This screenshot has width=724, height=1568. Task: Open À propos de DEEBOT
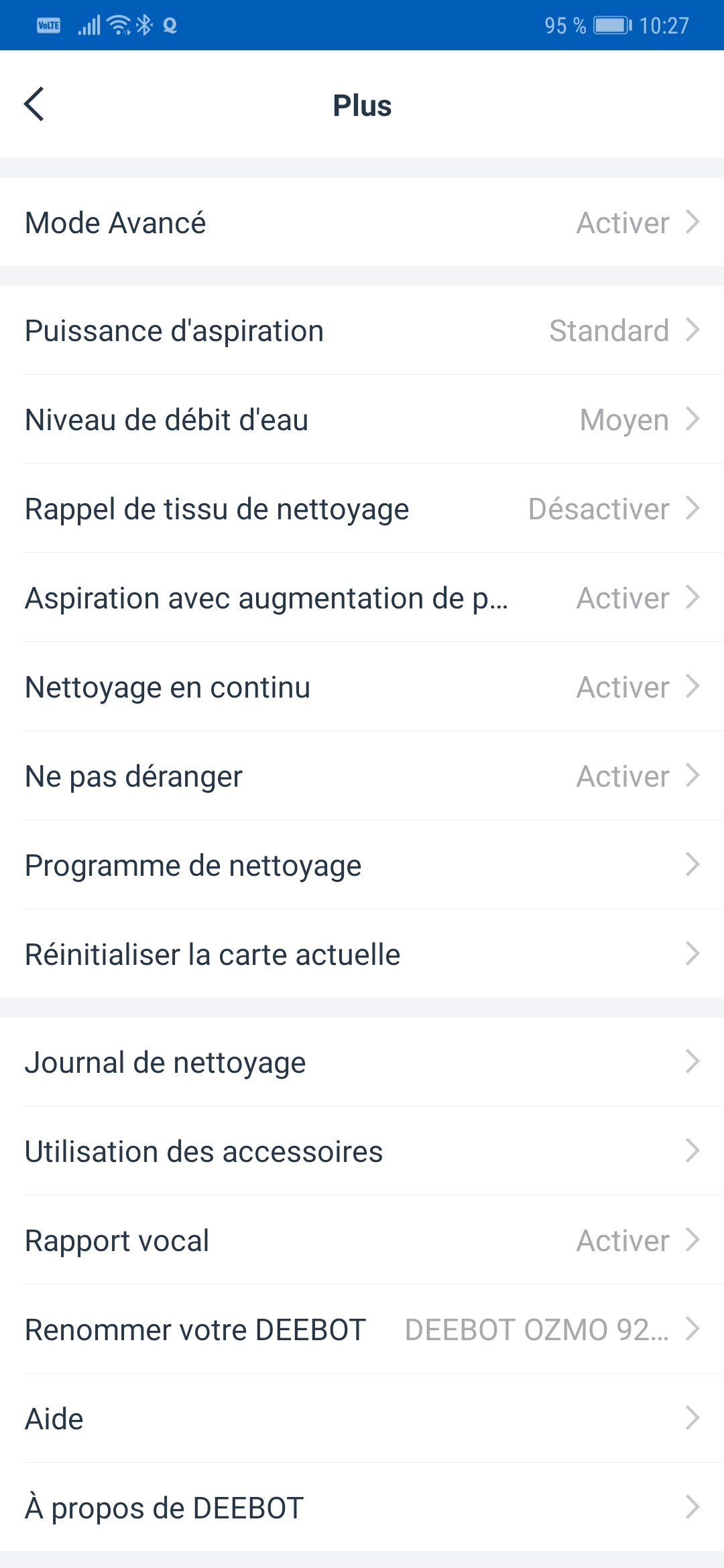click(x=362, y=1507)
